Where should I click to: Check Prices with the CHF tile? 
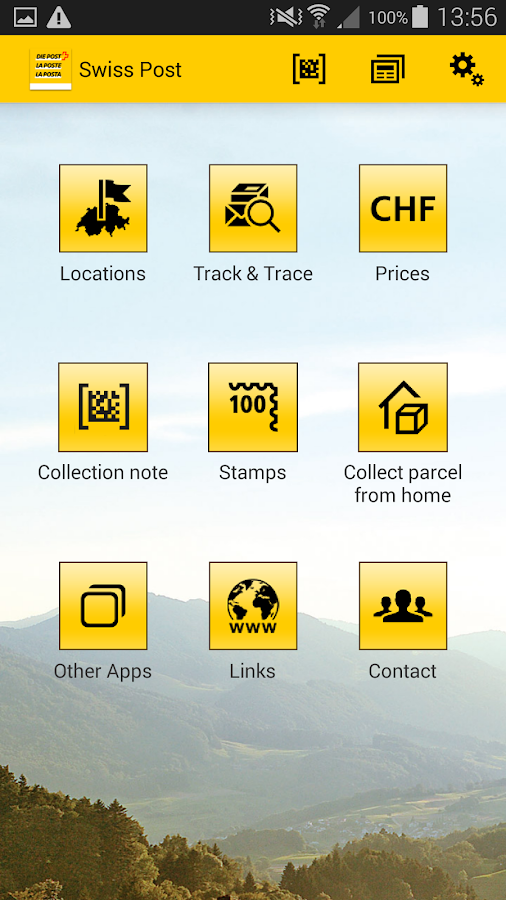(x=403, y=208)
